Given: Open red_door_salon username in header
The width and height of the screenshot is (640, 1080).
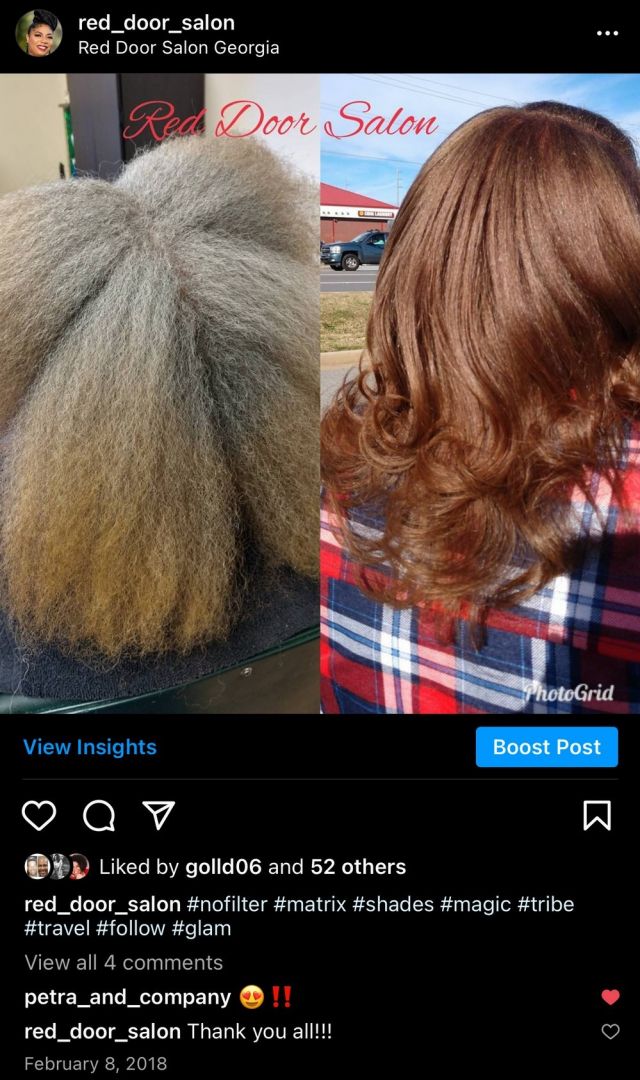Looking at the screenshot, I should click(x=156, y=22).
